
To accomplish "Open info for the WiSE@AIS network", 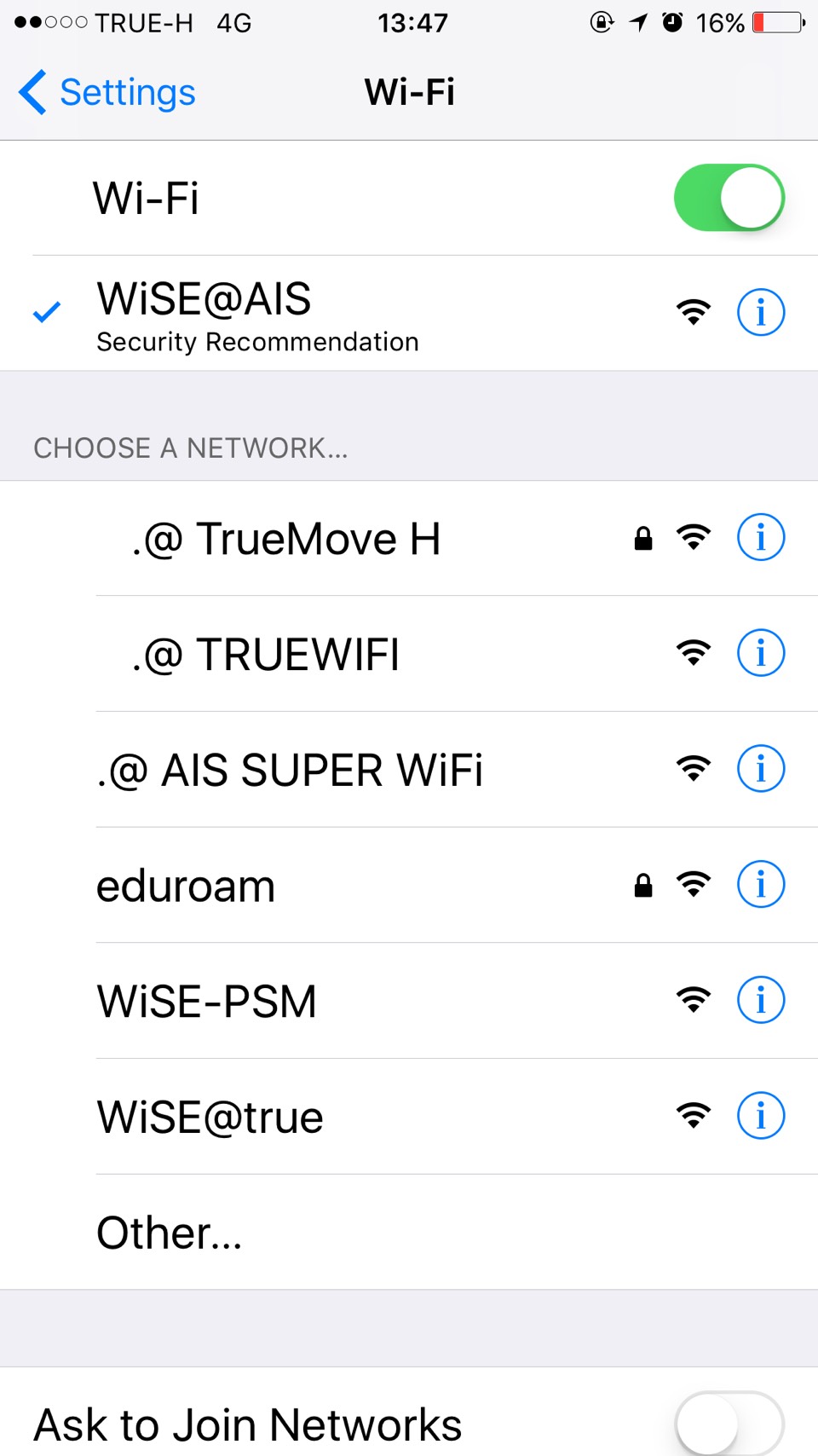I will 760,312.
